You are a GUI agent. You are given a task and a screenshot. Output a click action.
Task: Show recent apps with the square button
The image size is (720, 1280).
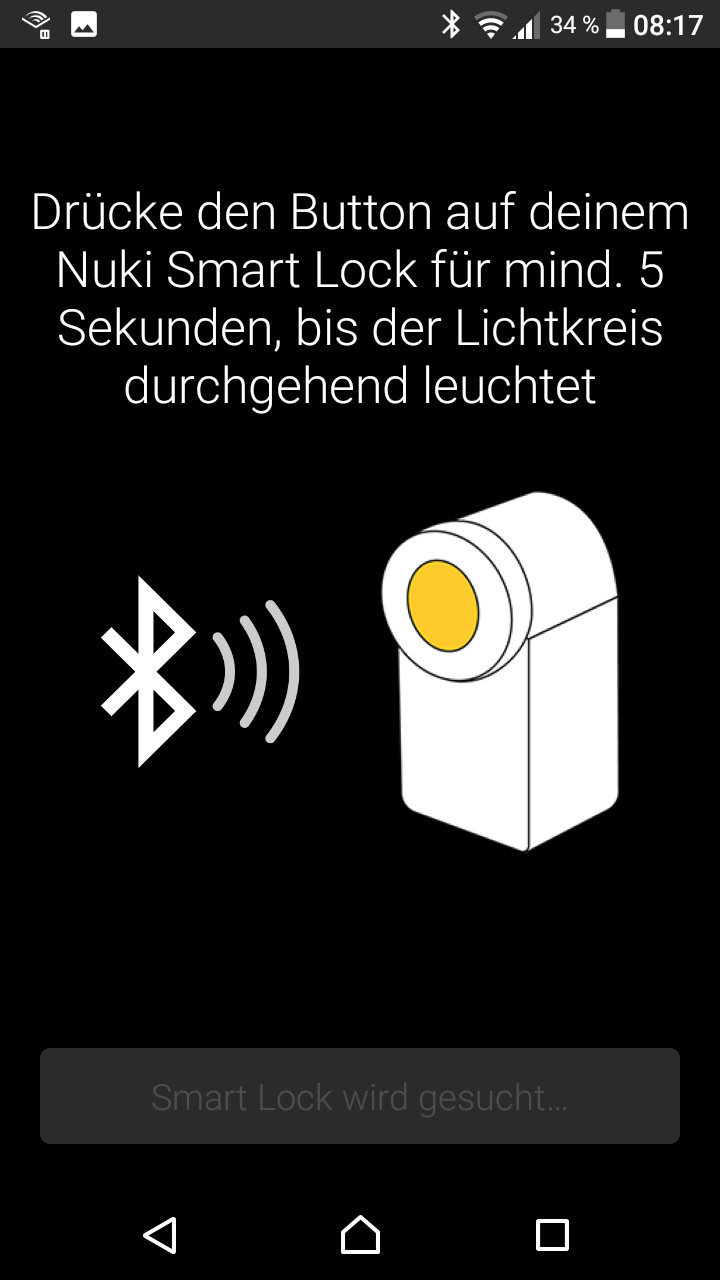552,1235
